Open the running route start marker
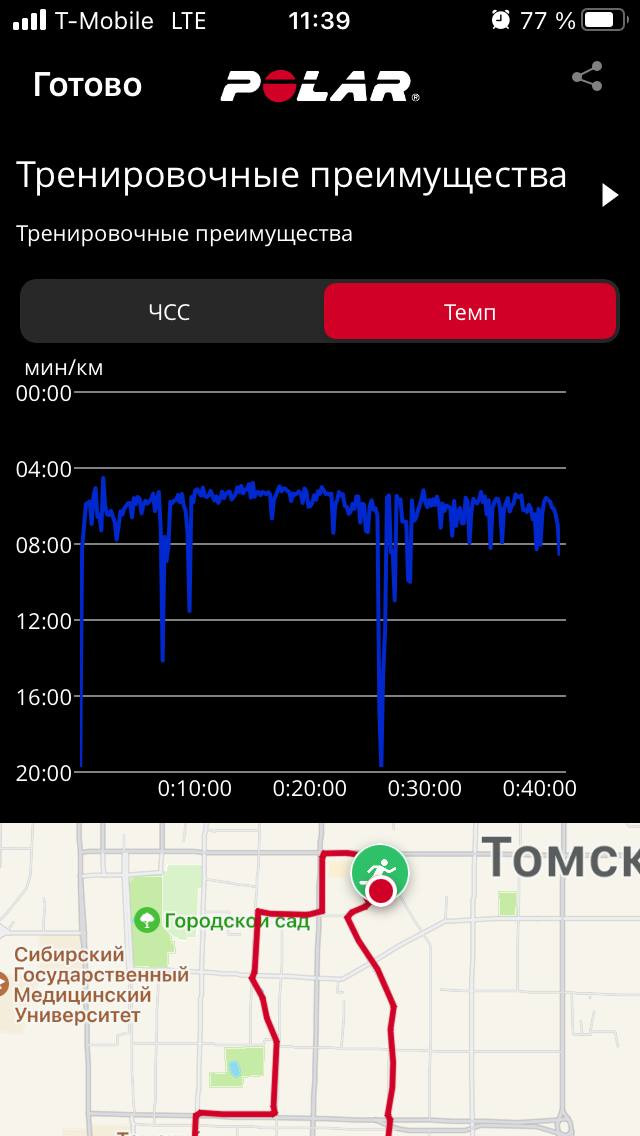The width and height of the screenshot is (640, 1136). click(x=381, y=872)
